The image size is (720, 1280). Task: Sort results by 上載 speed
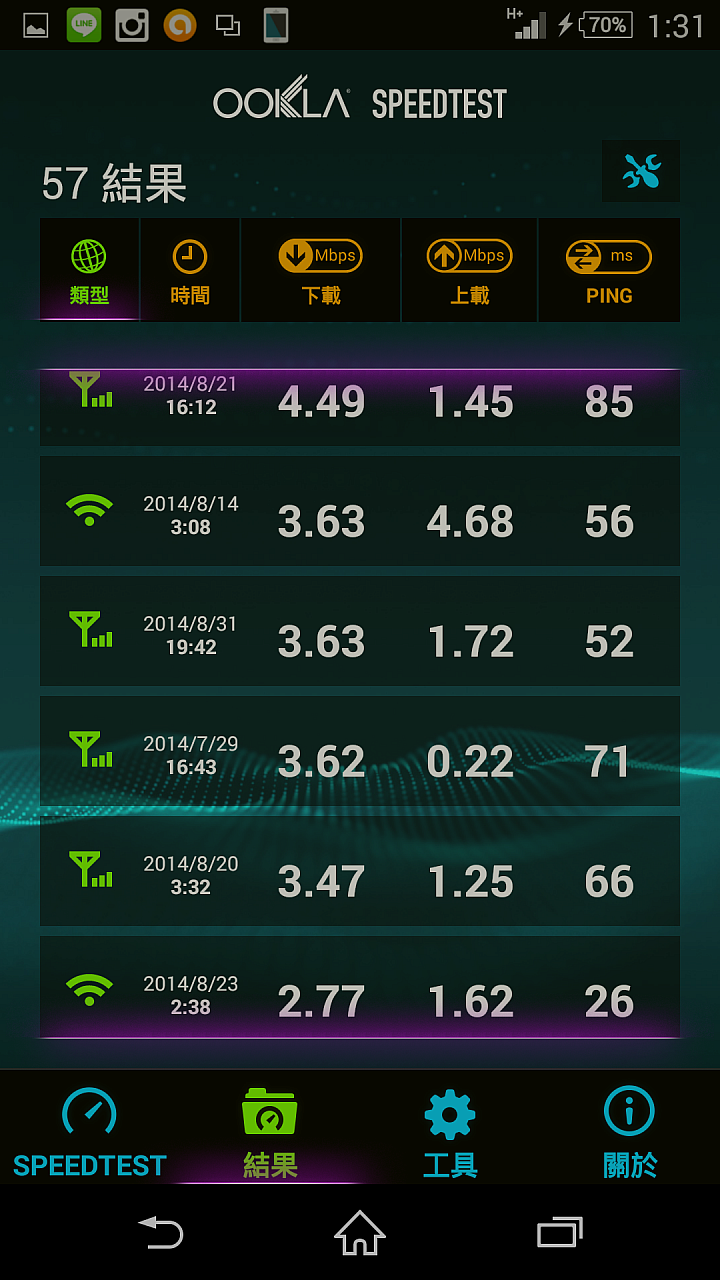click(470, 270)
